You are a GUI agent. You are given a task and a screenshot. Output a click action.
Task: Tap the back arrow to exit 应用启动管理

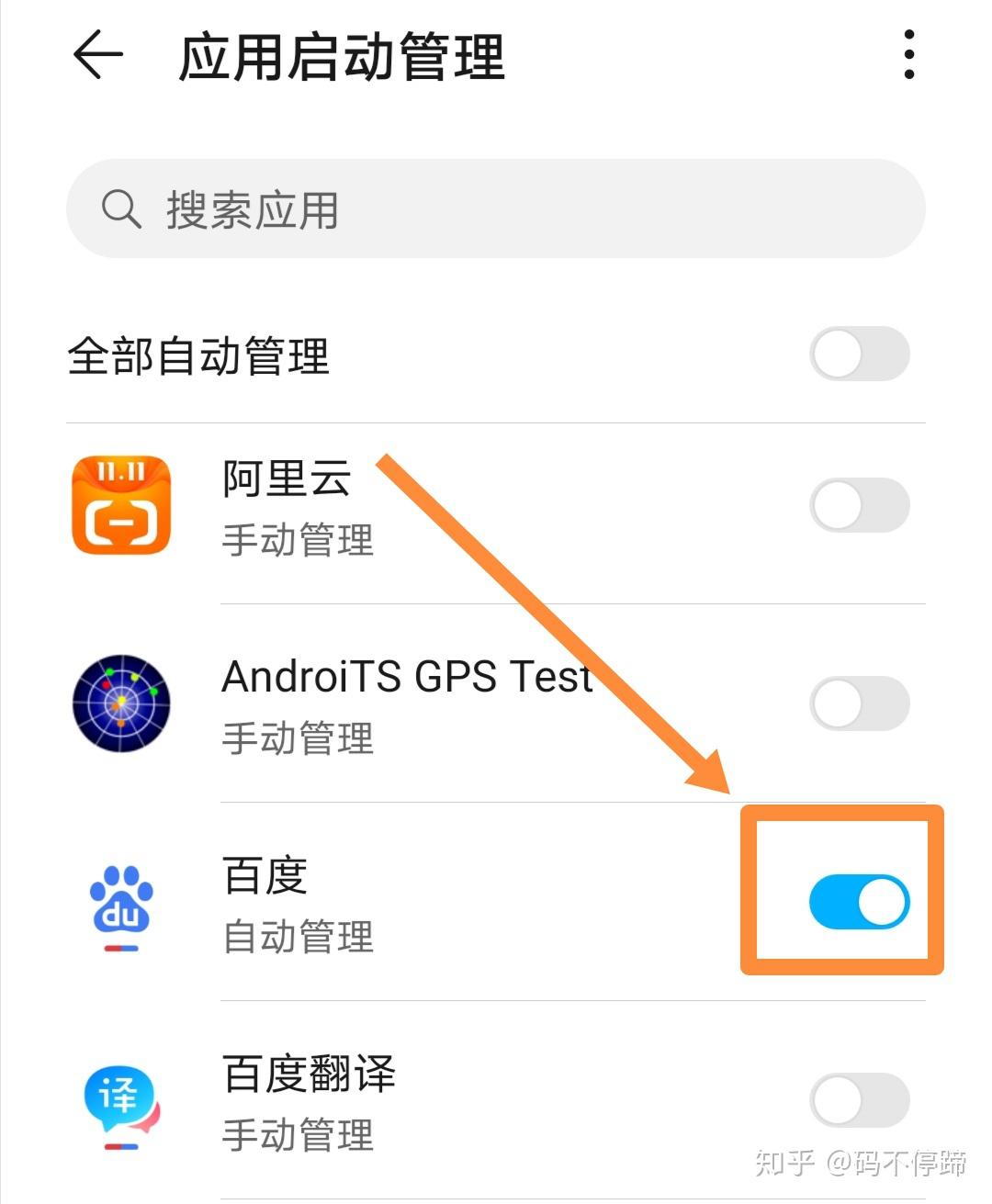coord(98,55)
